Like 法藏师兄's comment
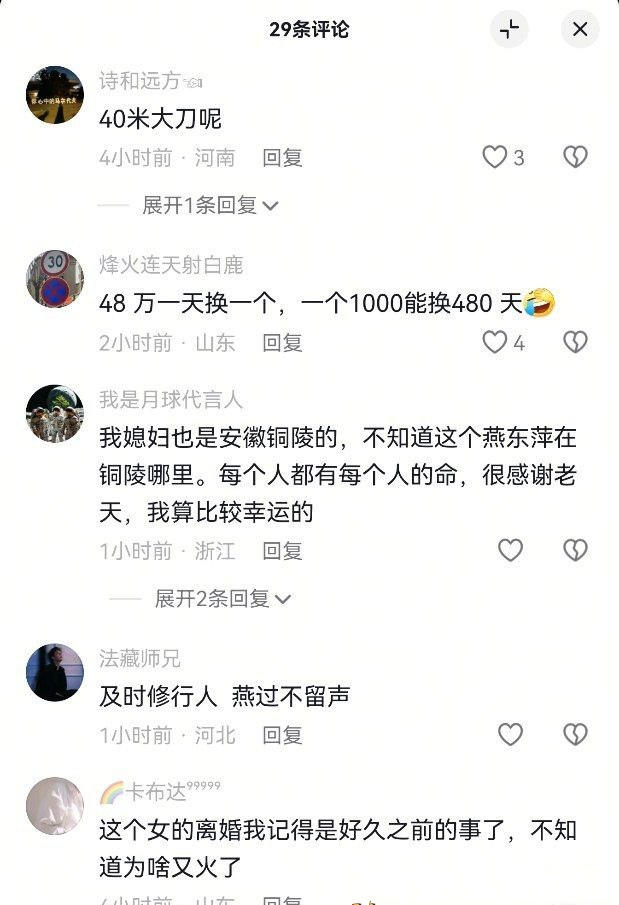 tap(510, 735)
